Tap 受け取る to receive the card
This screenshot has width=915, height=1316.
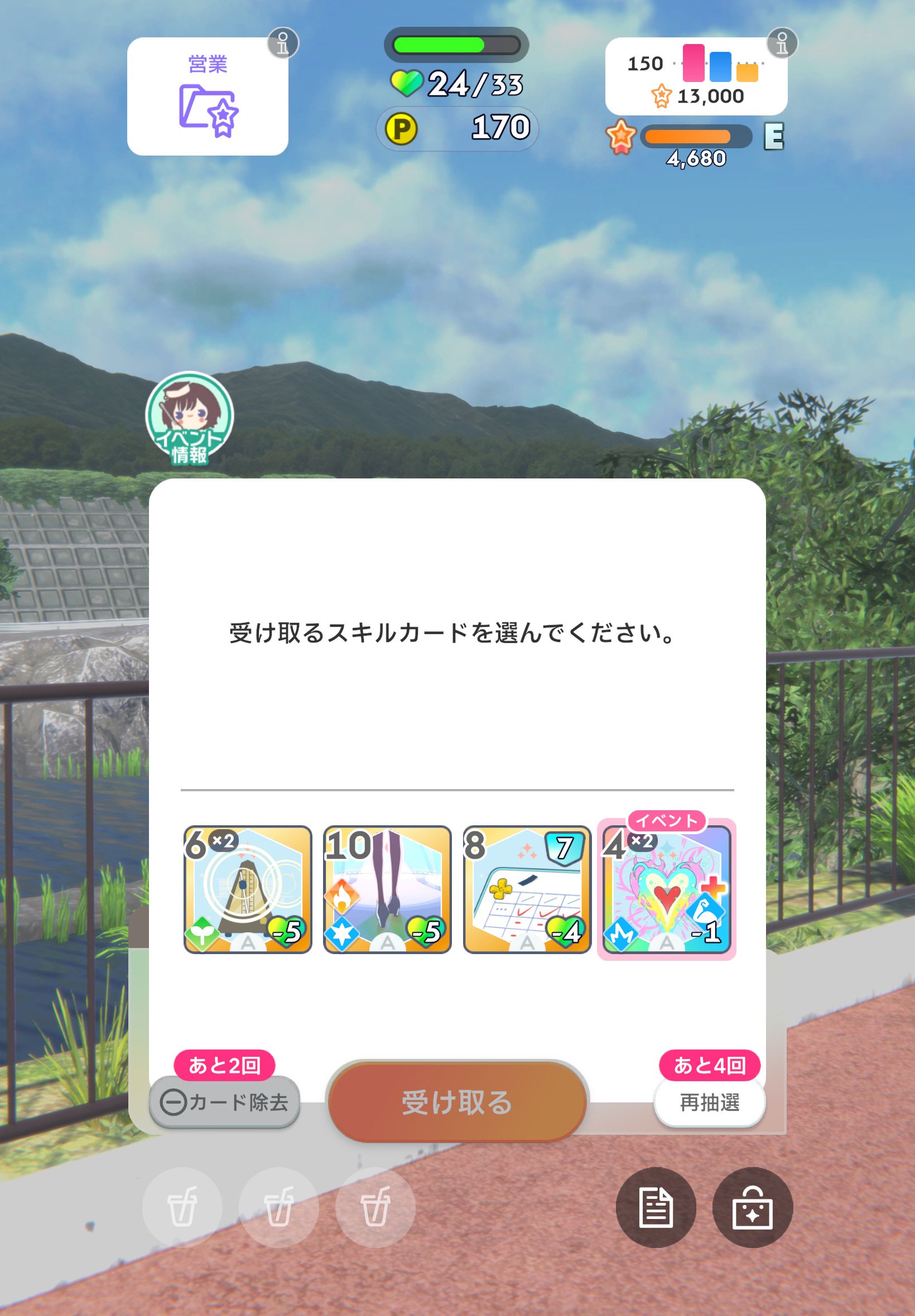457,1101
